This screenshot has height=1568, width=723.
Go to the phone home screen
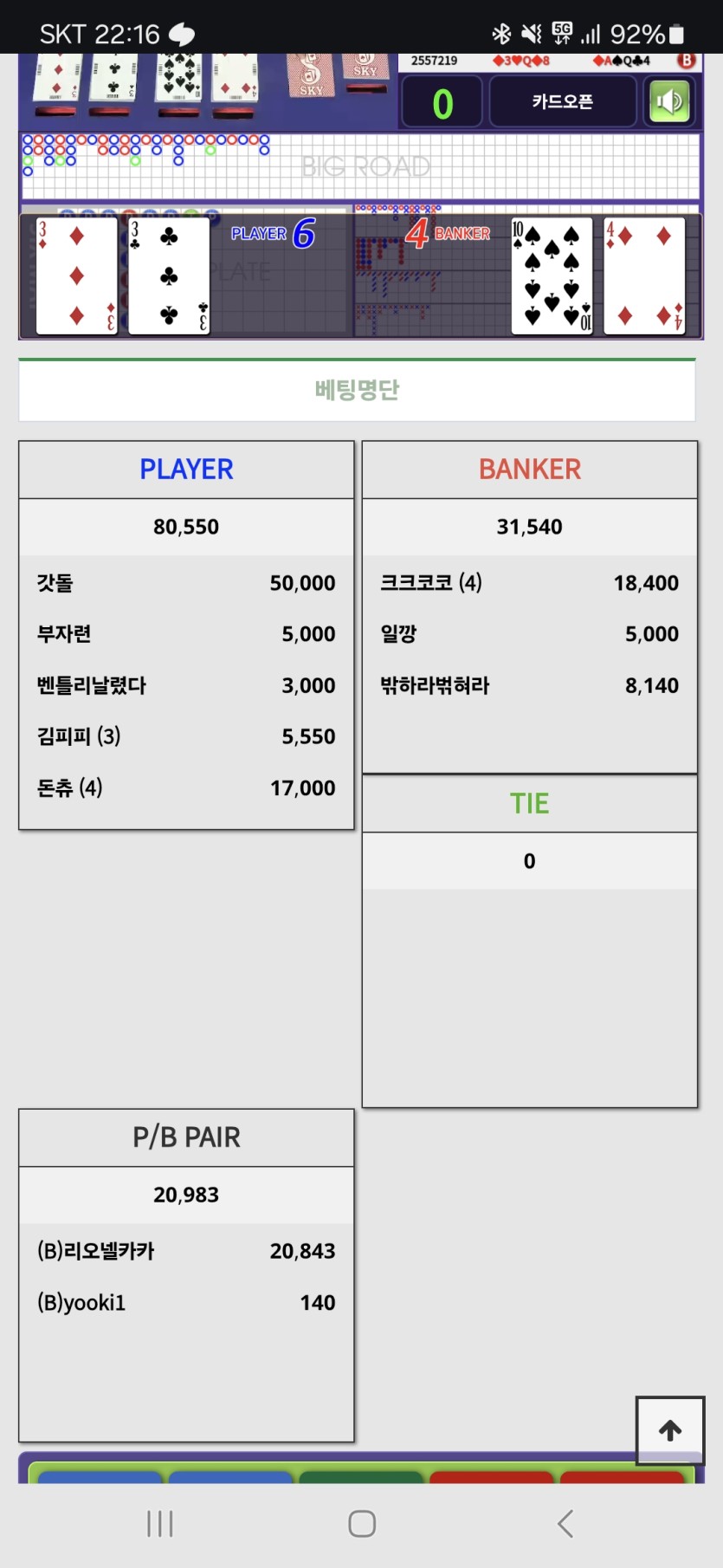click(362, 1523)
